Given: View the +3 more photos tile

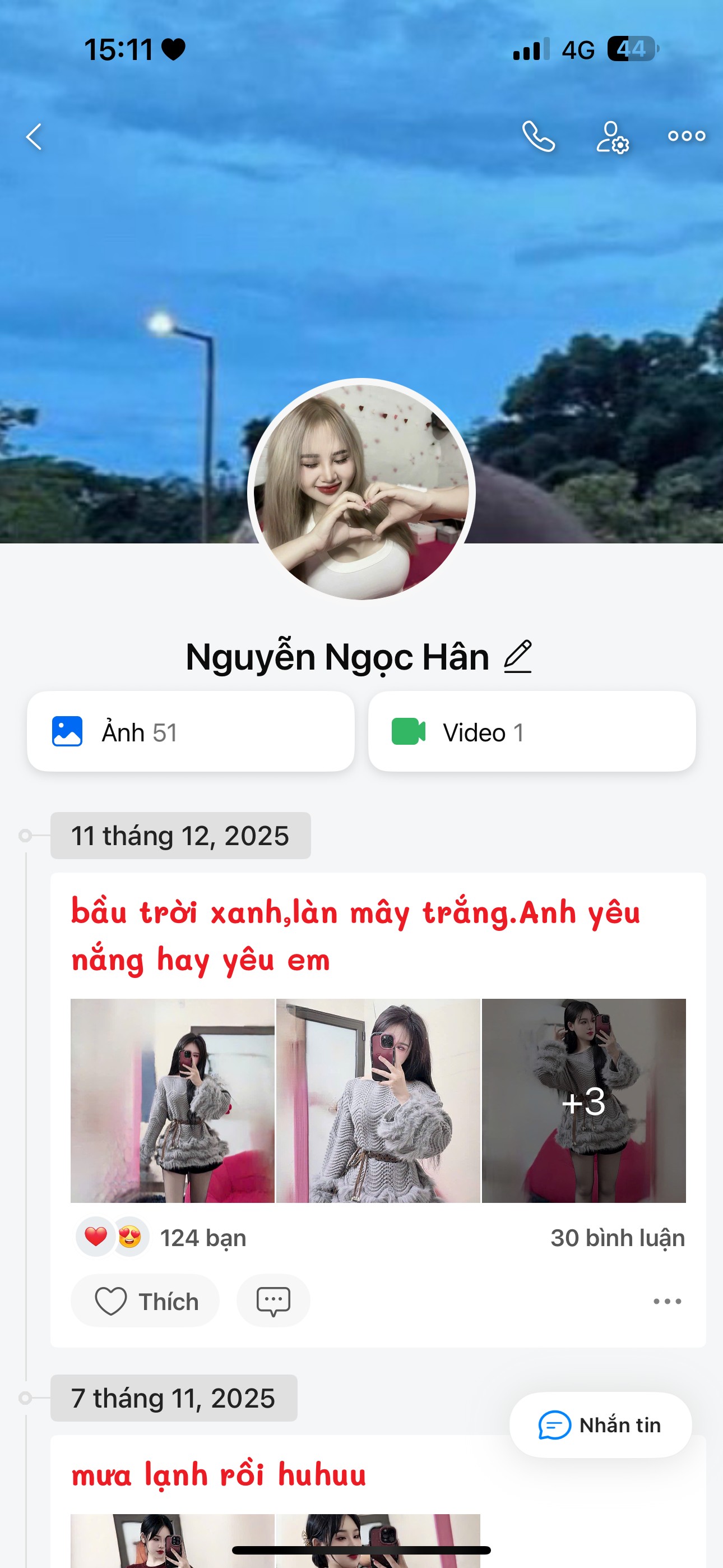Looking at the screenshot, I should click(x=583, y=1100).
